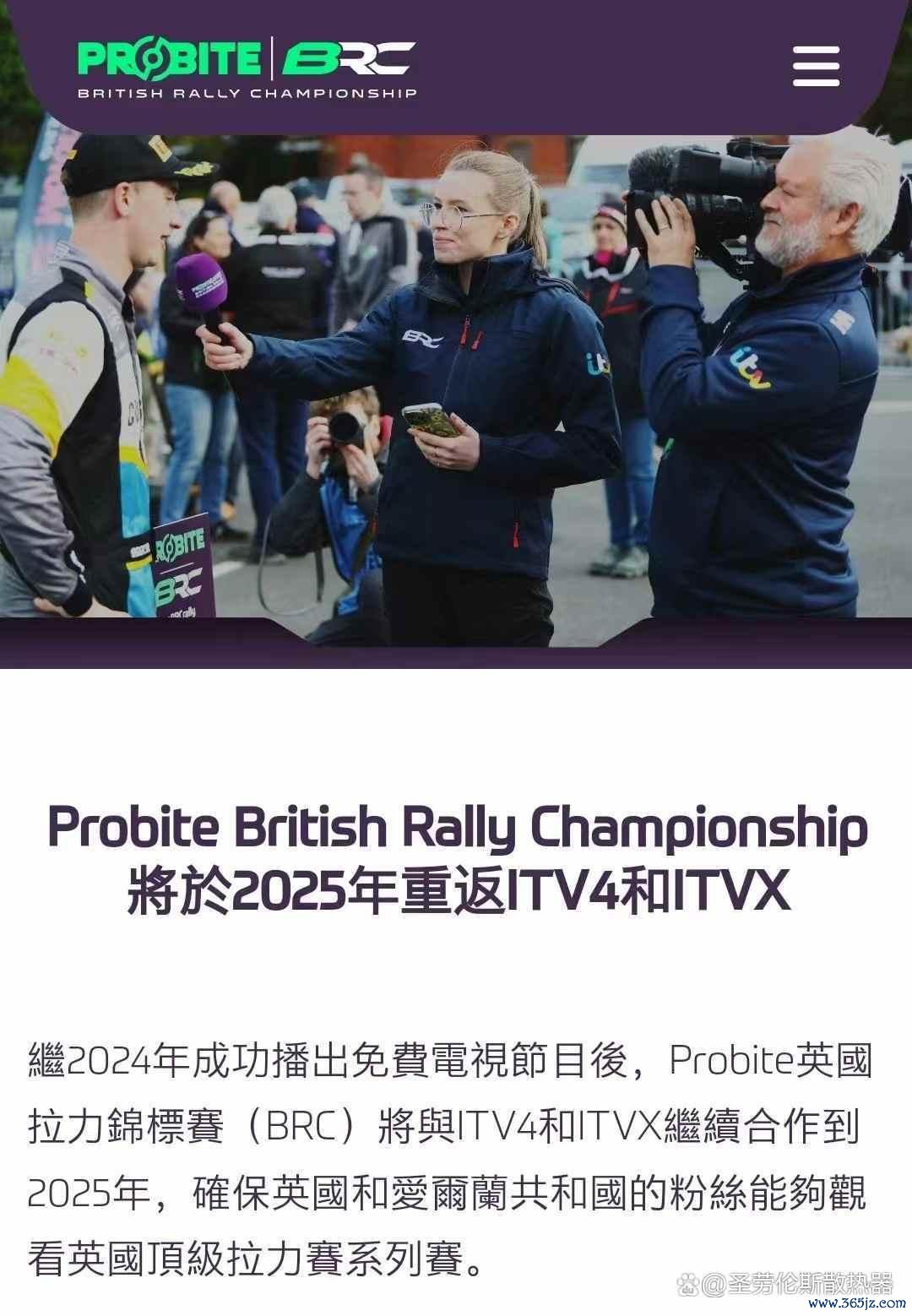This screenshot has height=1316, width=912.
Task: Tap the Probite BRC logo to go home
Action: (x=247, y=68)
